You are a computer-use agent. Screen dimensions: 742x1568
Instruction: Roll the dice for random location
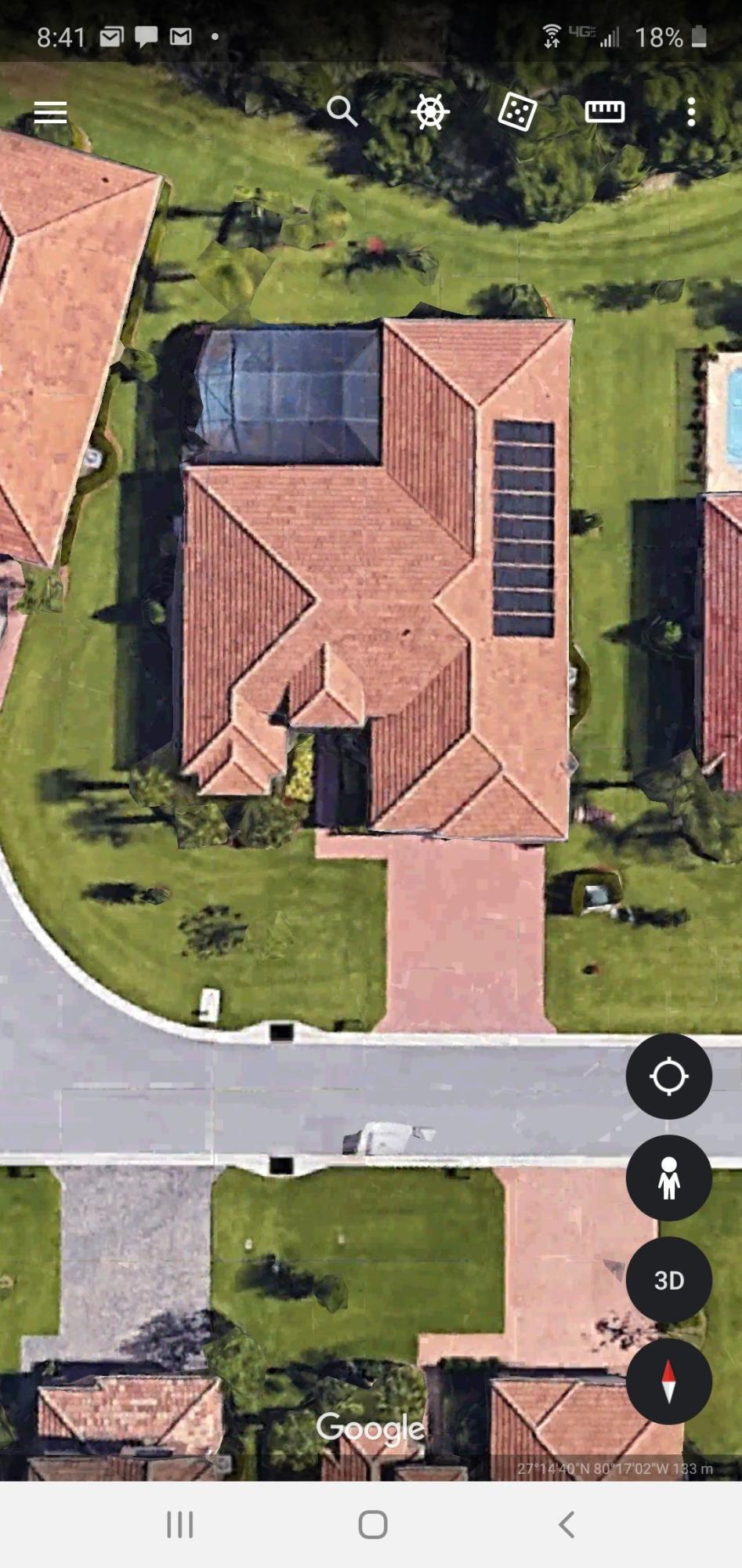(x=517, y=112)
